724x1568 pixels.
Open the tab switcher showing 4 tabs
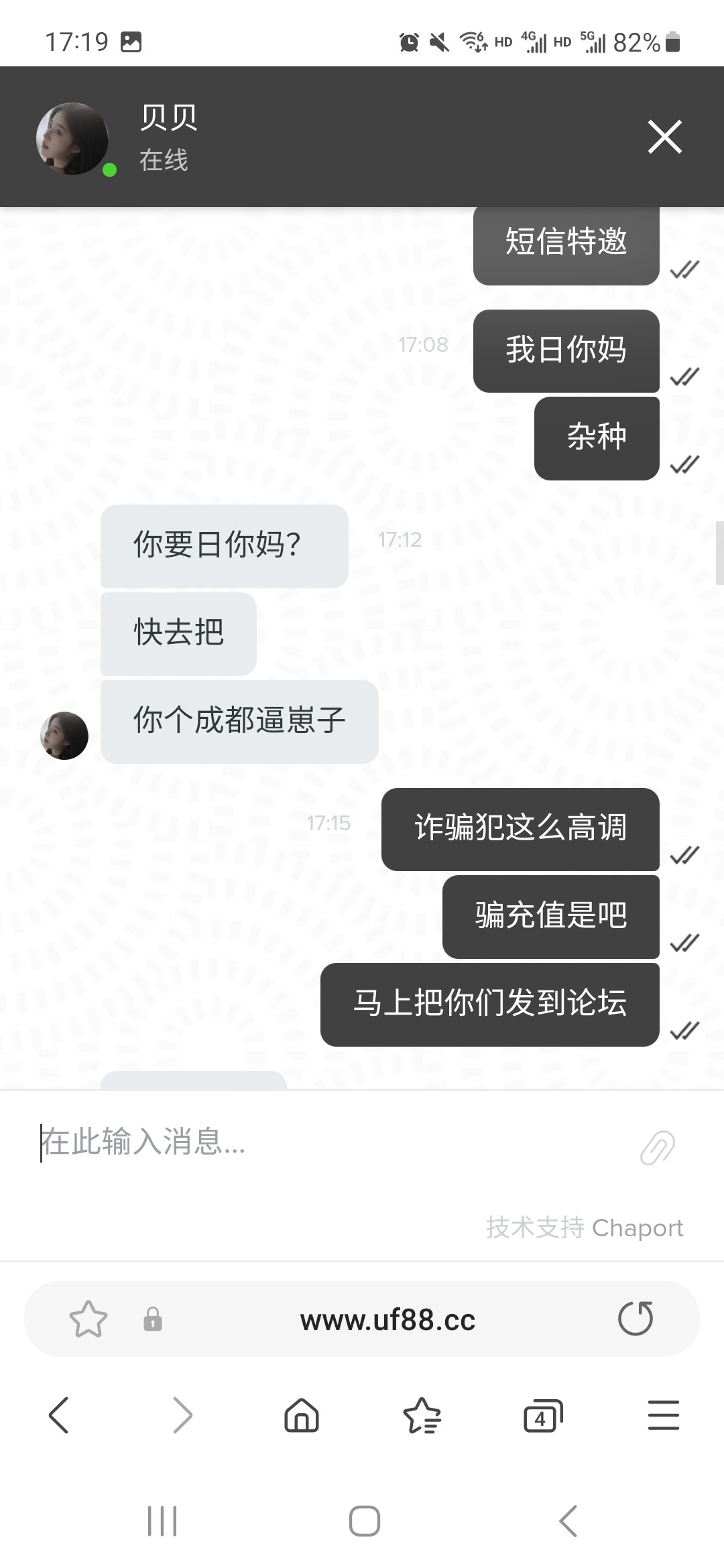point(542,1416)
